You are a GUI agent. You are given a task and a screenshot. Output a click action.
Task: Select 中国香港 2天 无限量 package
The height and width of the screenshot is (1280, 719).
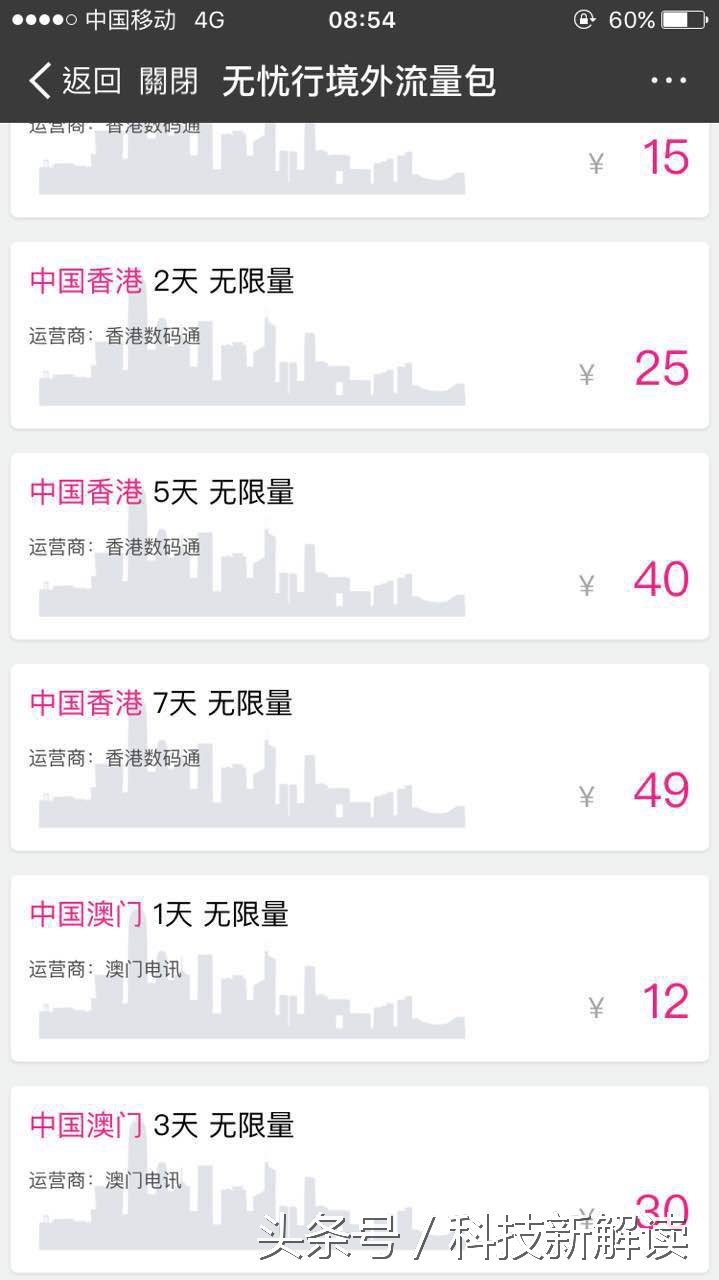point(359,335)
